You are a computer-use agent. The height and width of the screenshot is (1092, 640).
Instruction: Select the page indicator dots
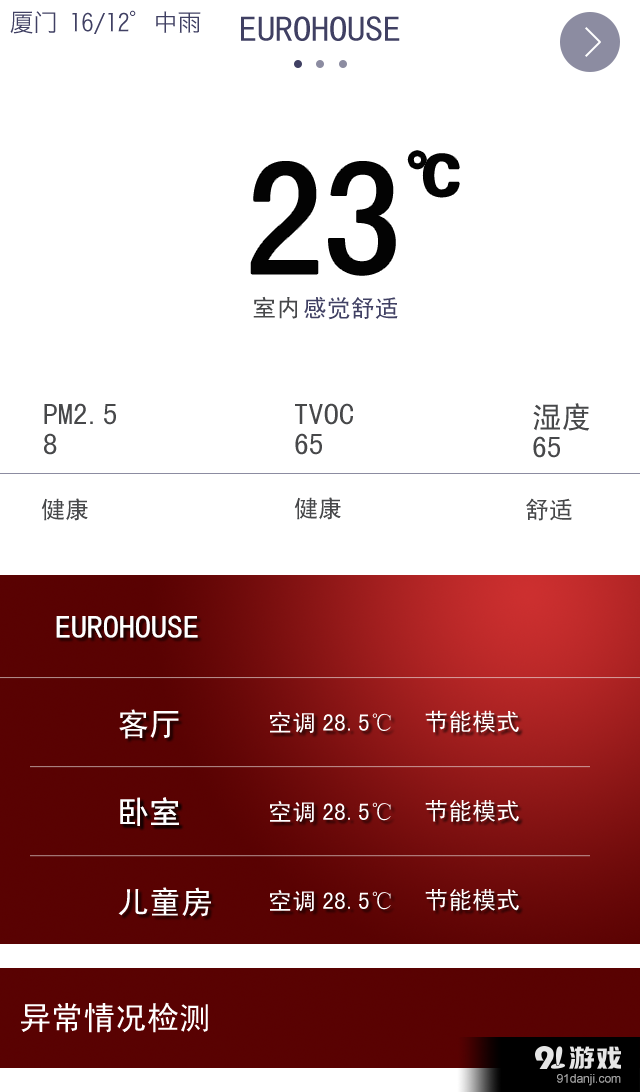point(320,64)
